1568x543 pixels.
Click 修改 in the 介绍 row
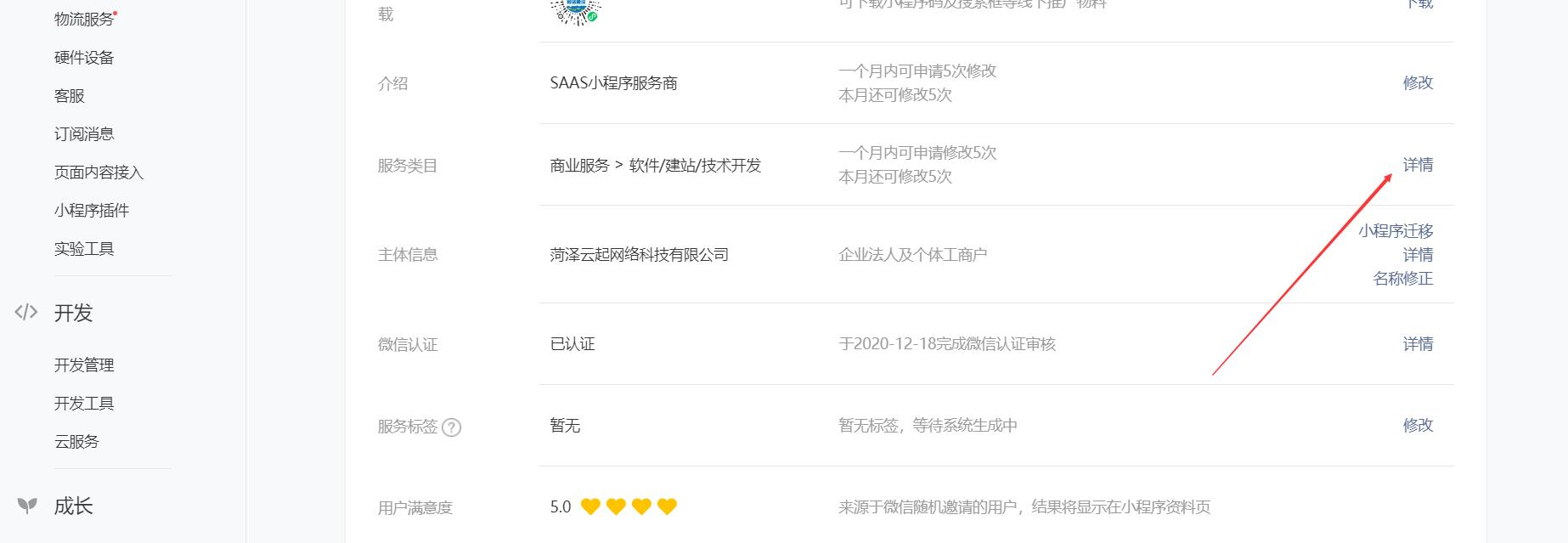[1418, 82]
